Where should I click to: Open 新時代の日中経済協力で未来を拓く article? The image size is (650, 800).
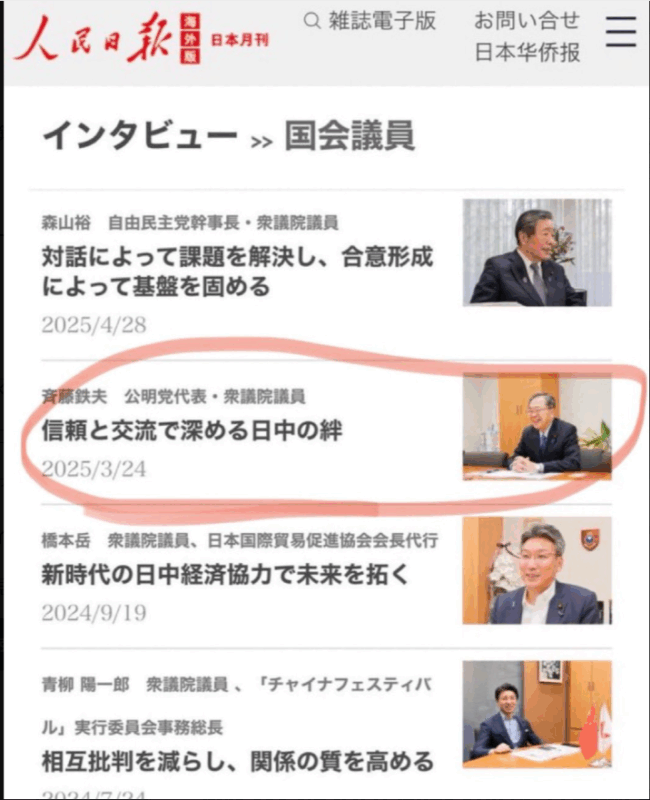coord(226,575)
